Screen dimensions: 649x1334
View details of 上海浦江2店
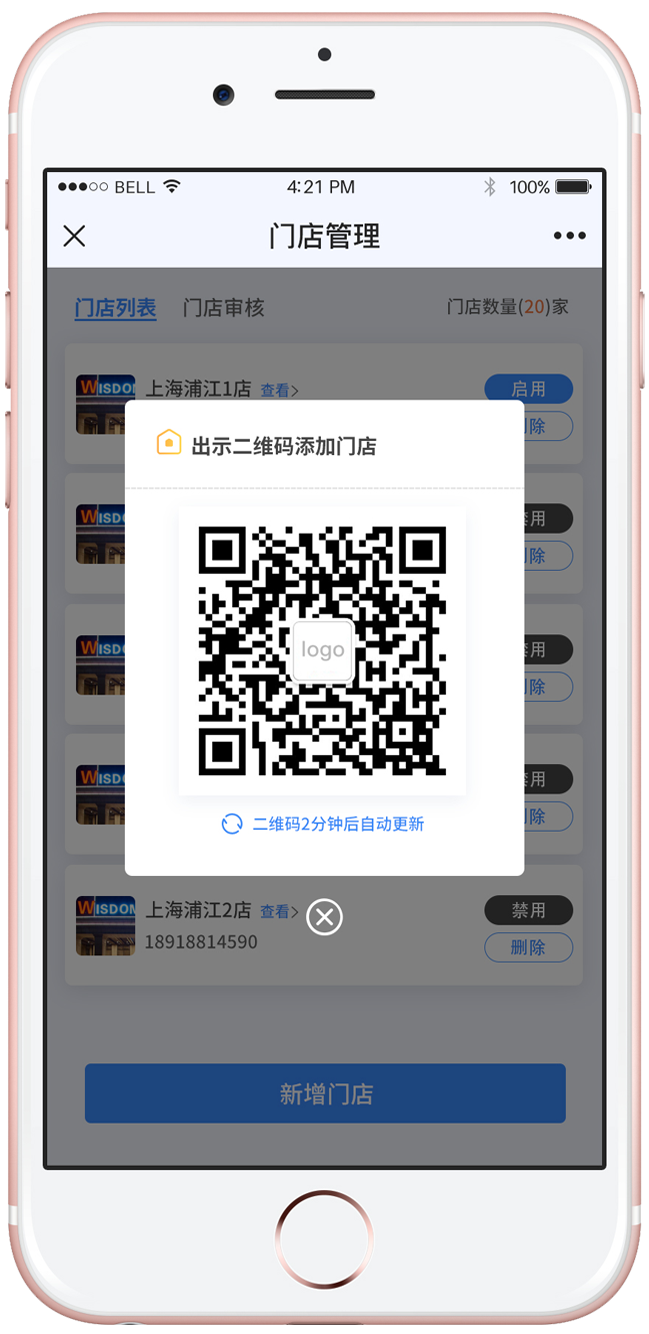point(279,911)
